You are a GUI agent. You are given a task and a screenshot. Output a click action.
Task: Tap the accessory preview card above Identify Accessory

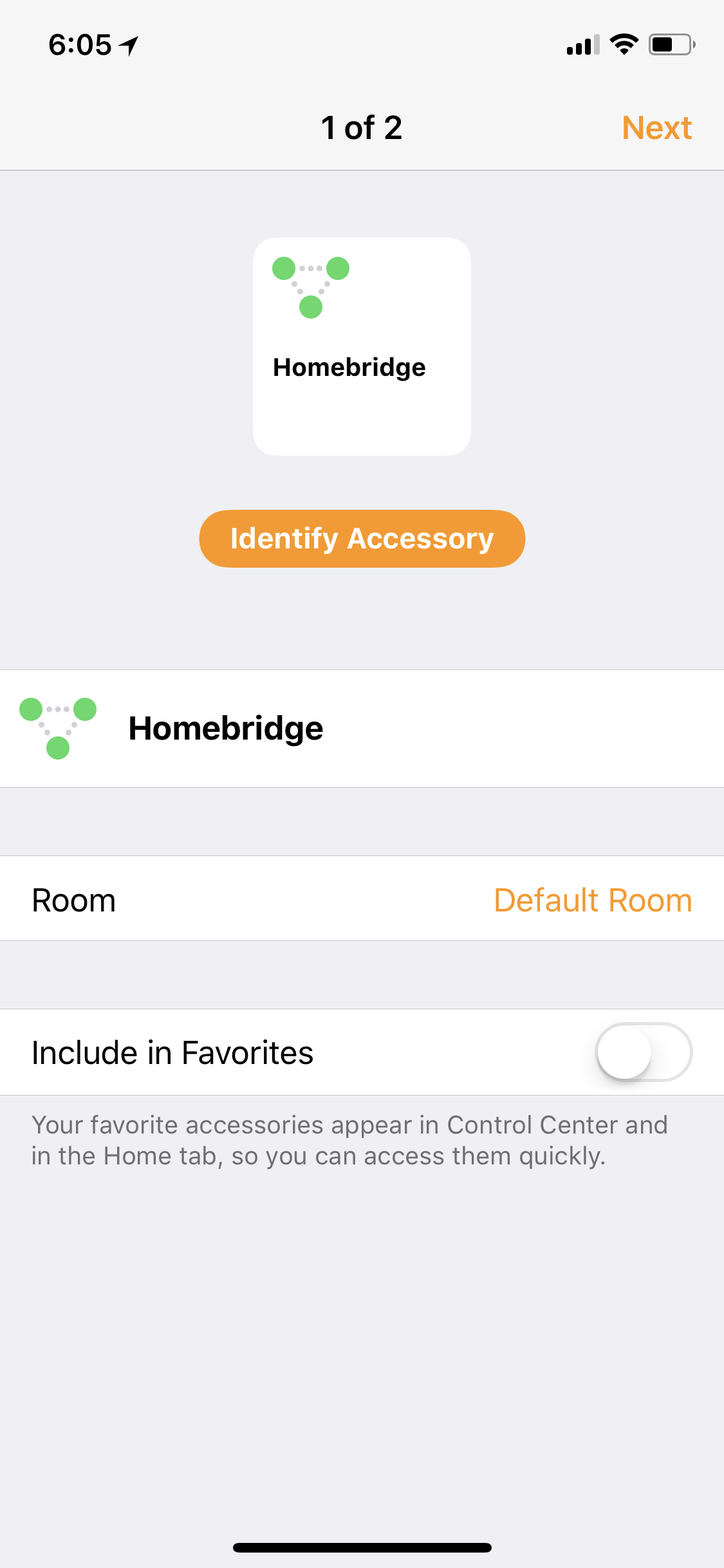click(361, 346)
